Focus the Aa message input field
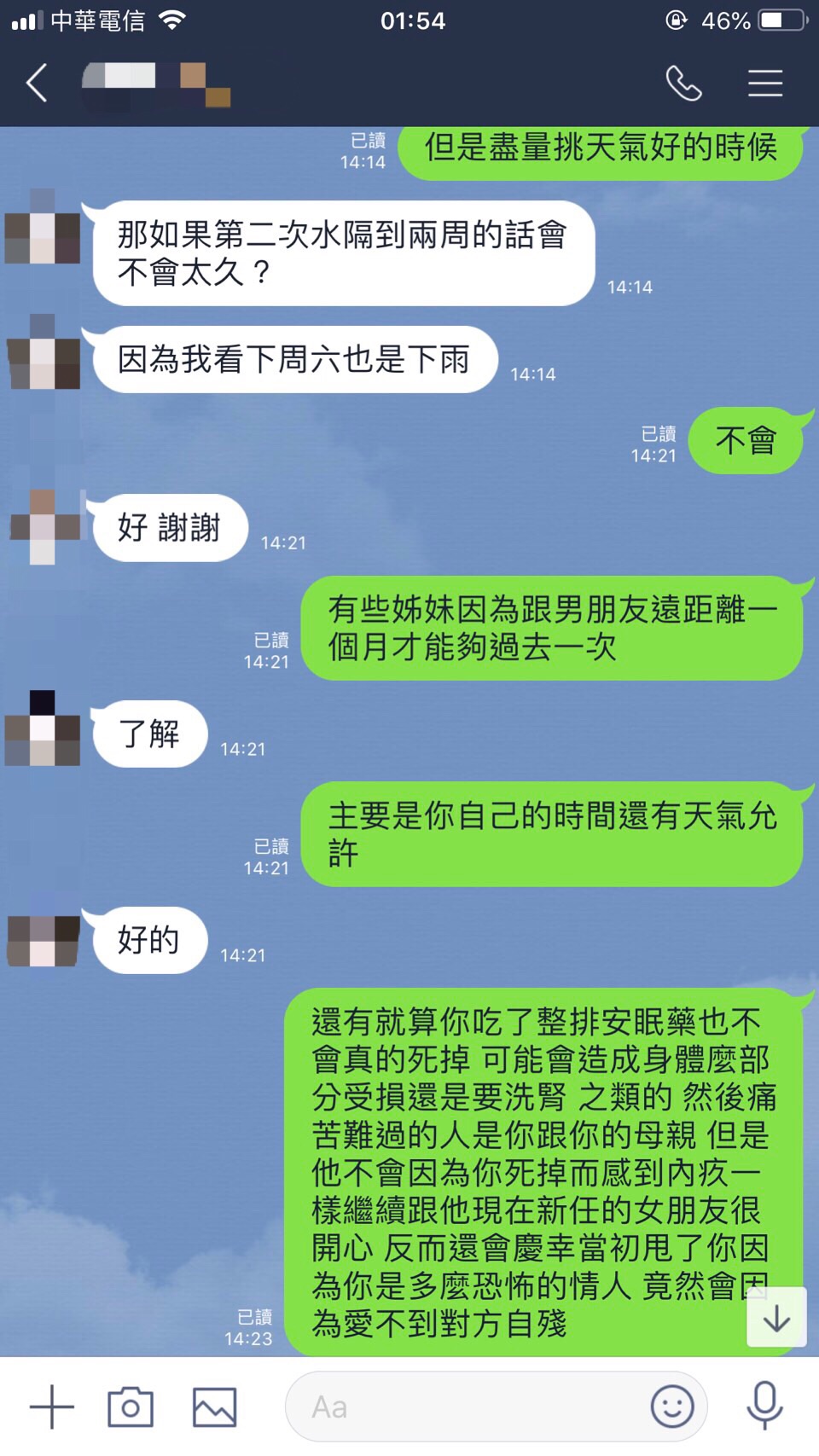The width and height of the screenshot is (819, 1456). click(x=461, y=1407)
